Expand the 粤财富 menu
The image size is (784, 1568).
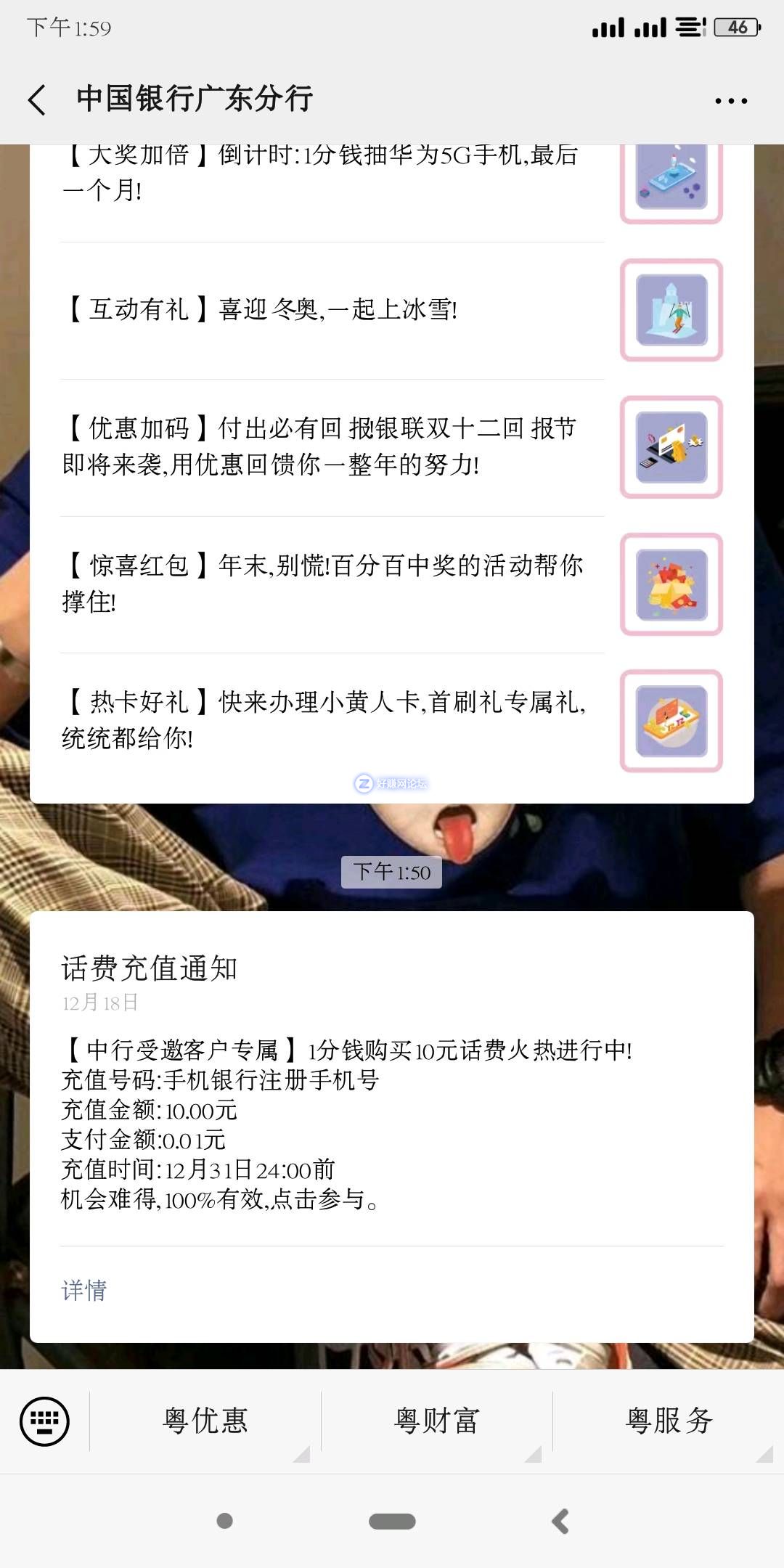[436, 1421]
